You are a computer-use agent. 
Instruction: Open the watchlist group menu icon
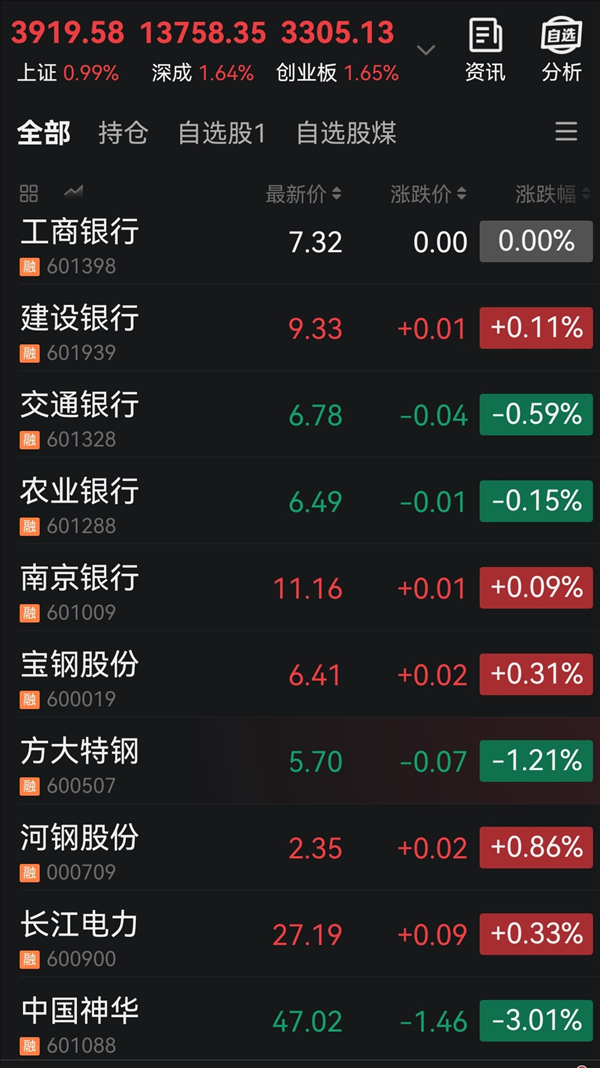pos(566,132)
